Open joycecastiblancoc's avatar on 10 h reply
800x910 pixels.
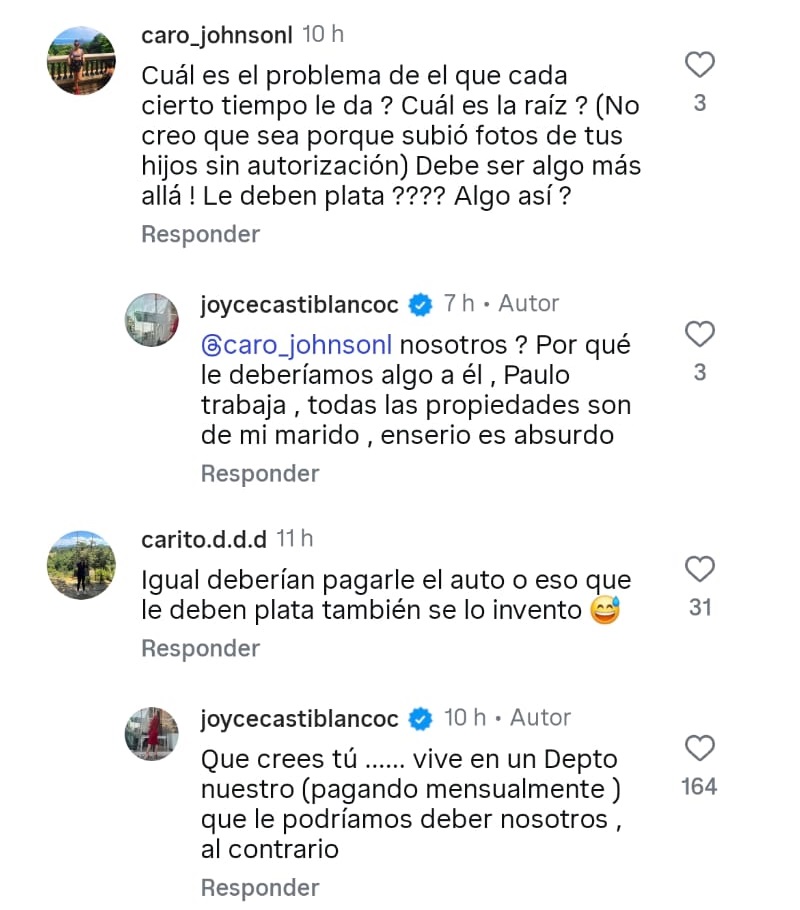[151, 733]
